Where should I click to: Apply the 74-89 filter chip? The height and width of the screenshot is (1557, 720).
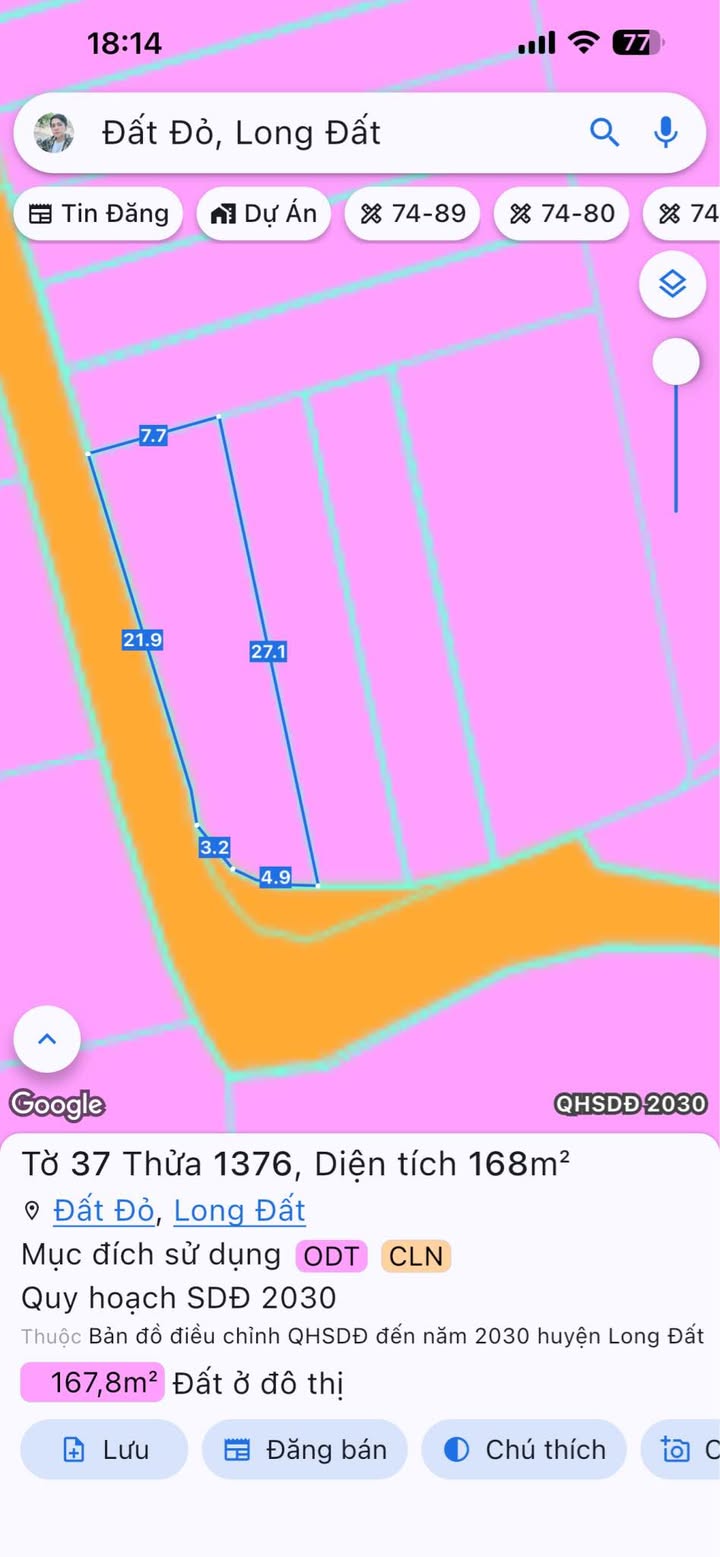pyautogui.click(x=413, y=214)
